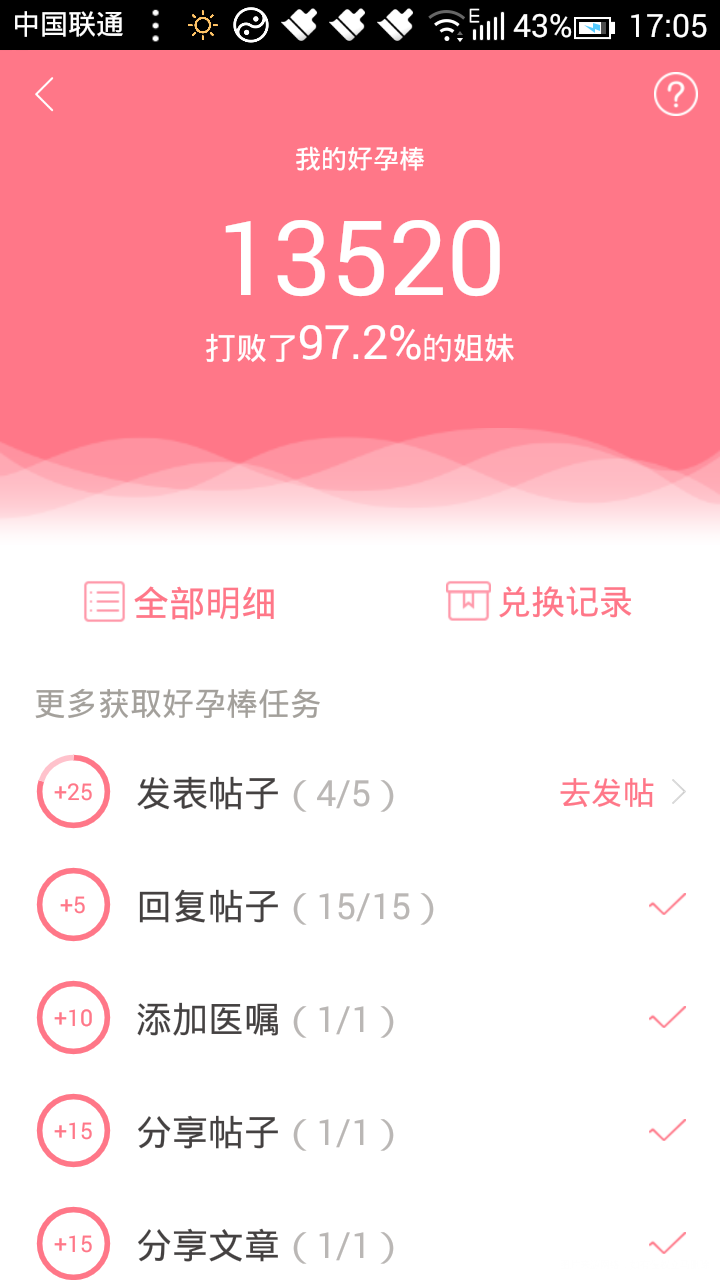Tap the +25 badge for 发表帖子 task
Screen dimensions: 720x1280
point(72,791)
